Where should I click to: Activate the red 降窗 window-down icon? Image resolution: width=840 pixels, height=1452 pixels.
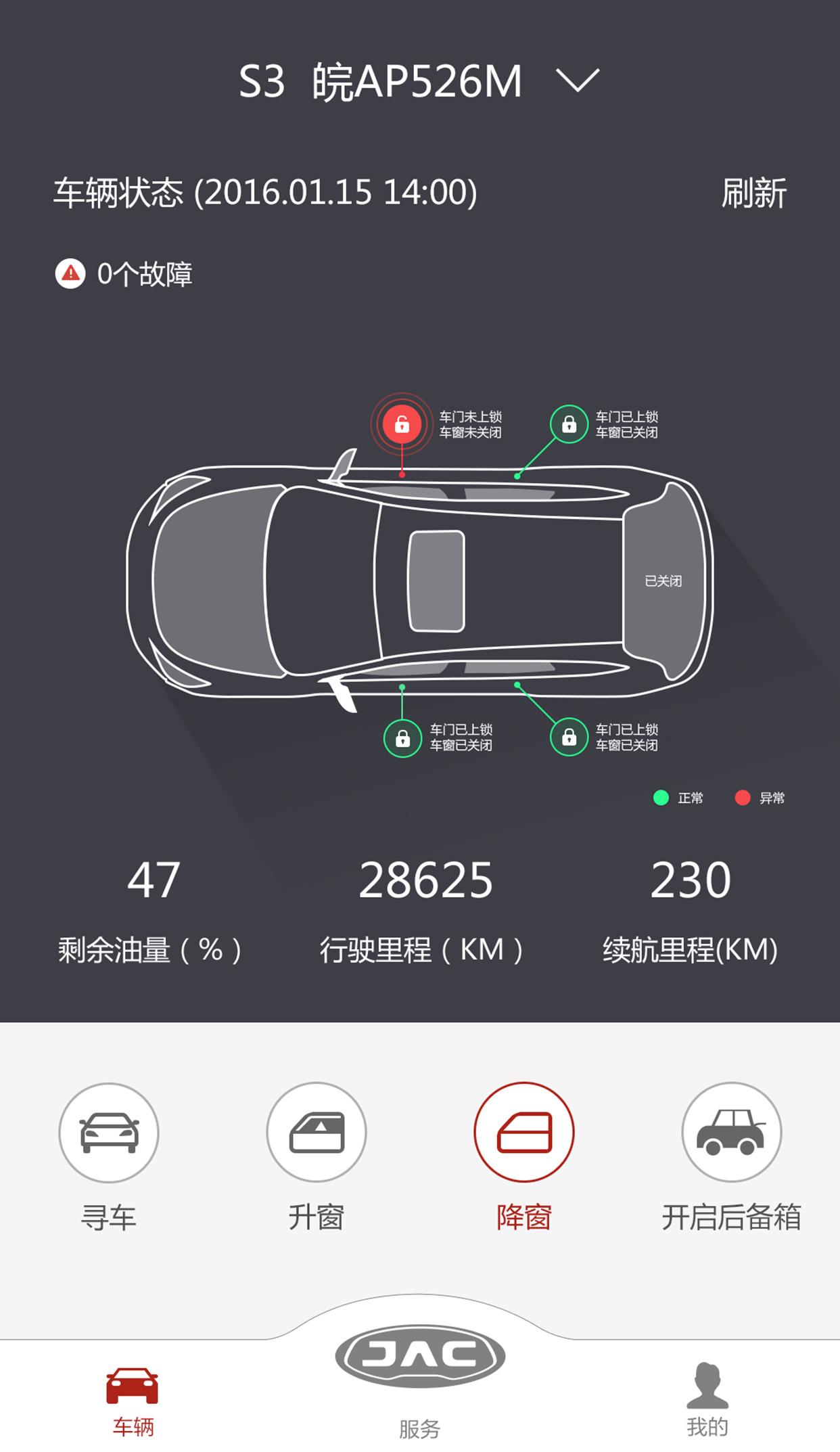coord(524,1132)
